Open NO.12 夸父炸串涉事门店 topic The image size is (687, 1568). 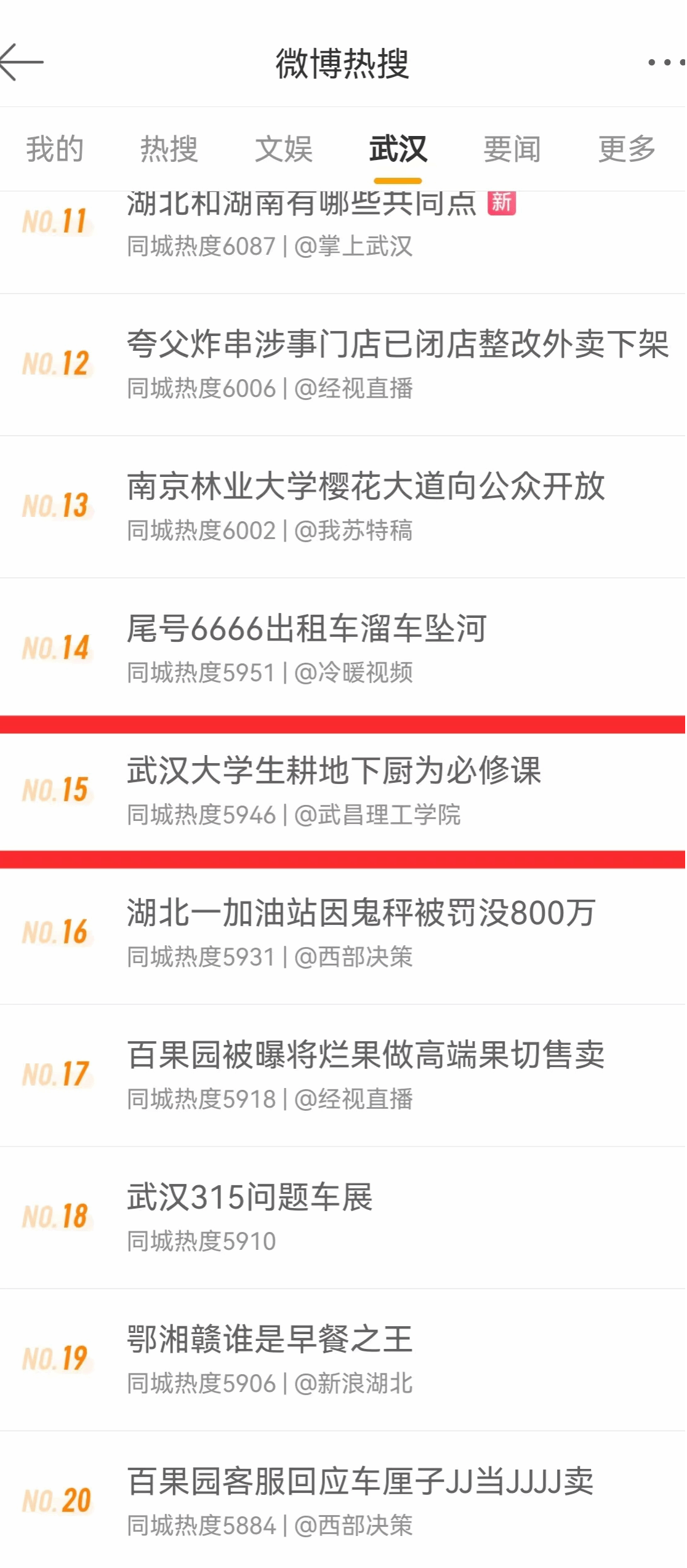click(343, 365)
